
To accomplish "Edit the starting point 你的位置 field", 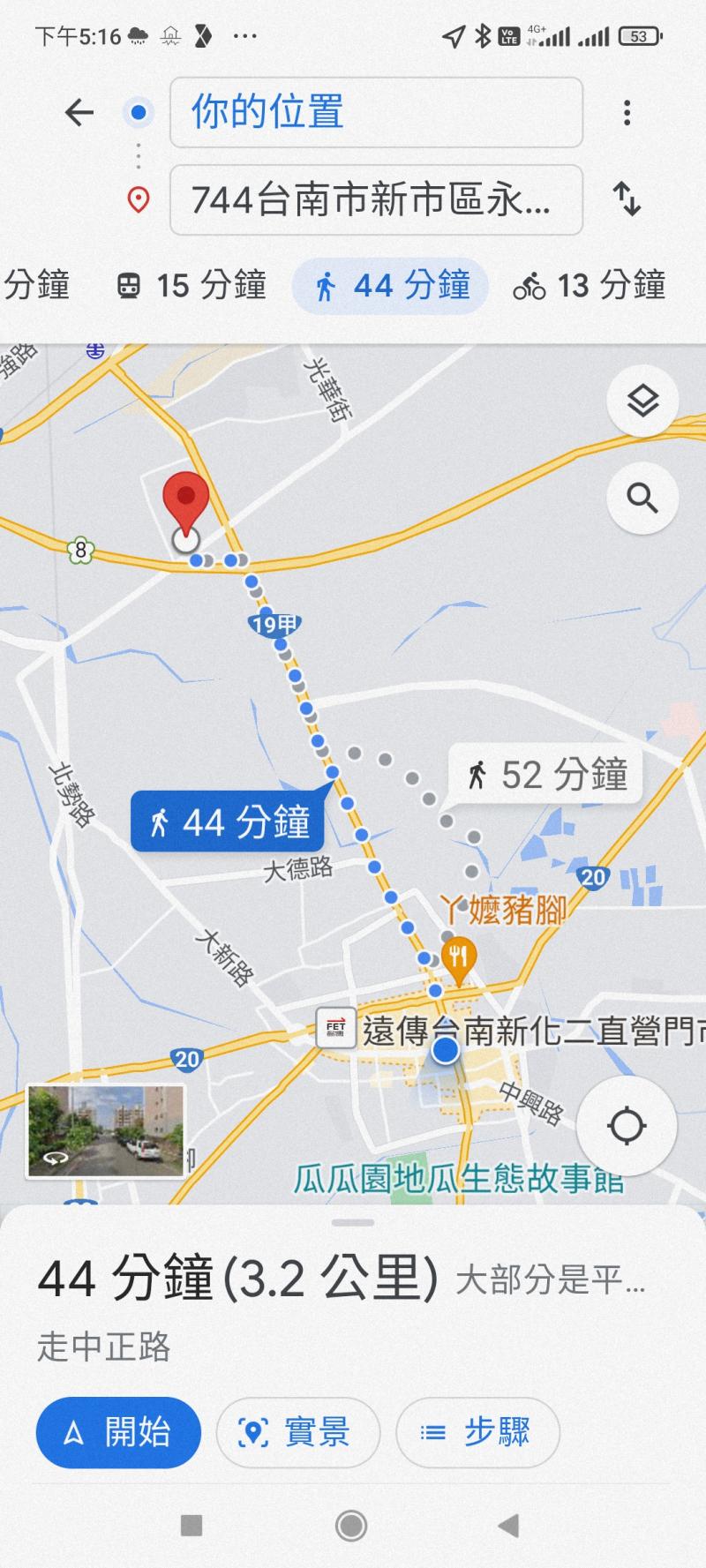I will click(x=376, y=112).
